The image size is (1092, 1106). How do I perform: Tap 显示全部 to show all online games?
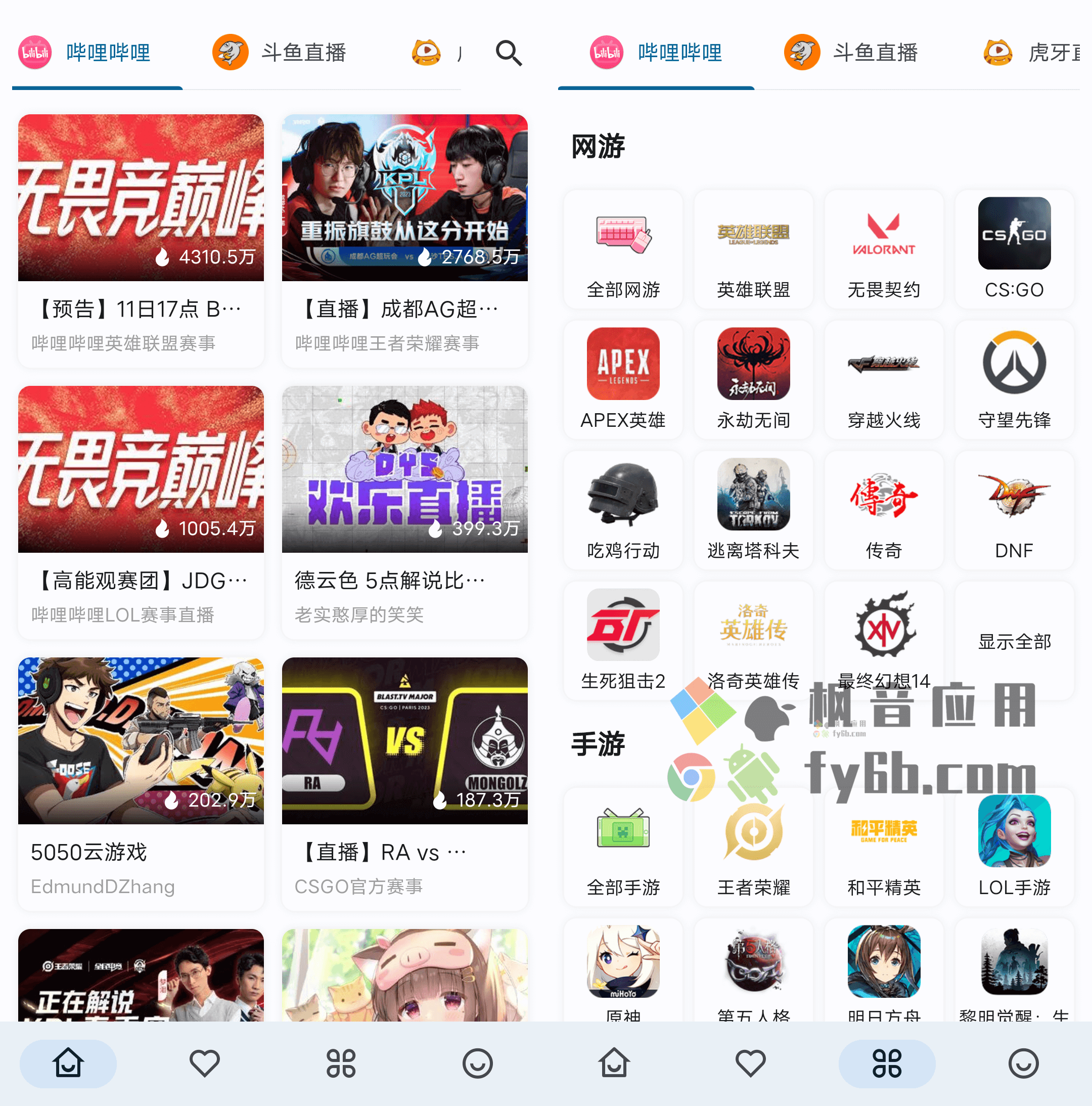pyautogui.click(x=1014, y=641)
